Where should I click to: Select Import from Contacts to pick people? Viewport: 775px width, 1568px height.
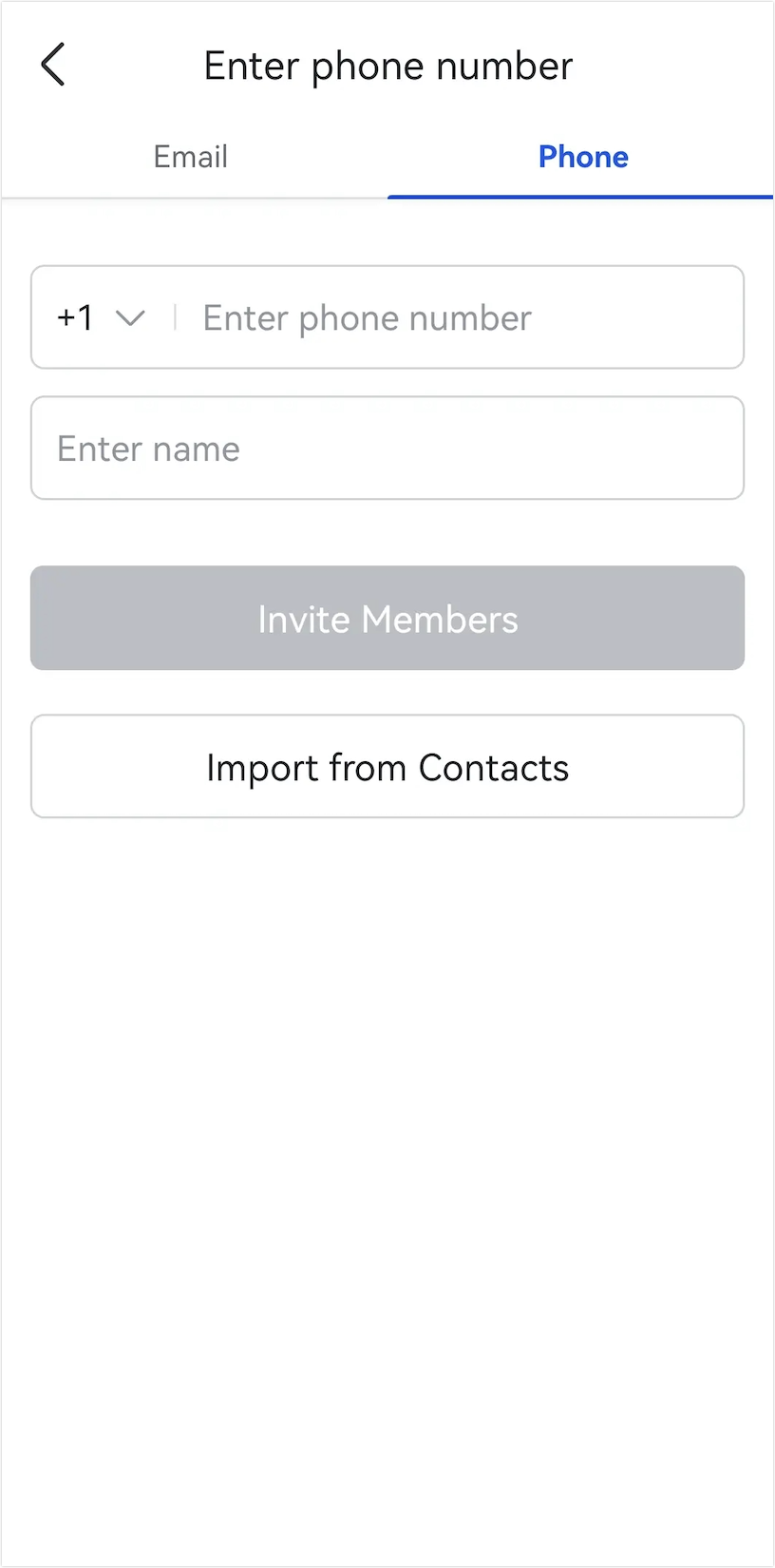point(387,766)
